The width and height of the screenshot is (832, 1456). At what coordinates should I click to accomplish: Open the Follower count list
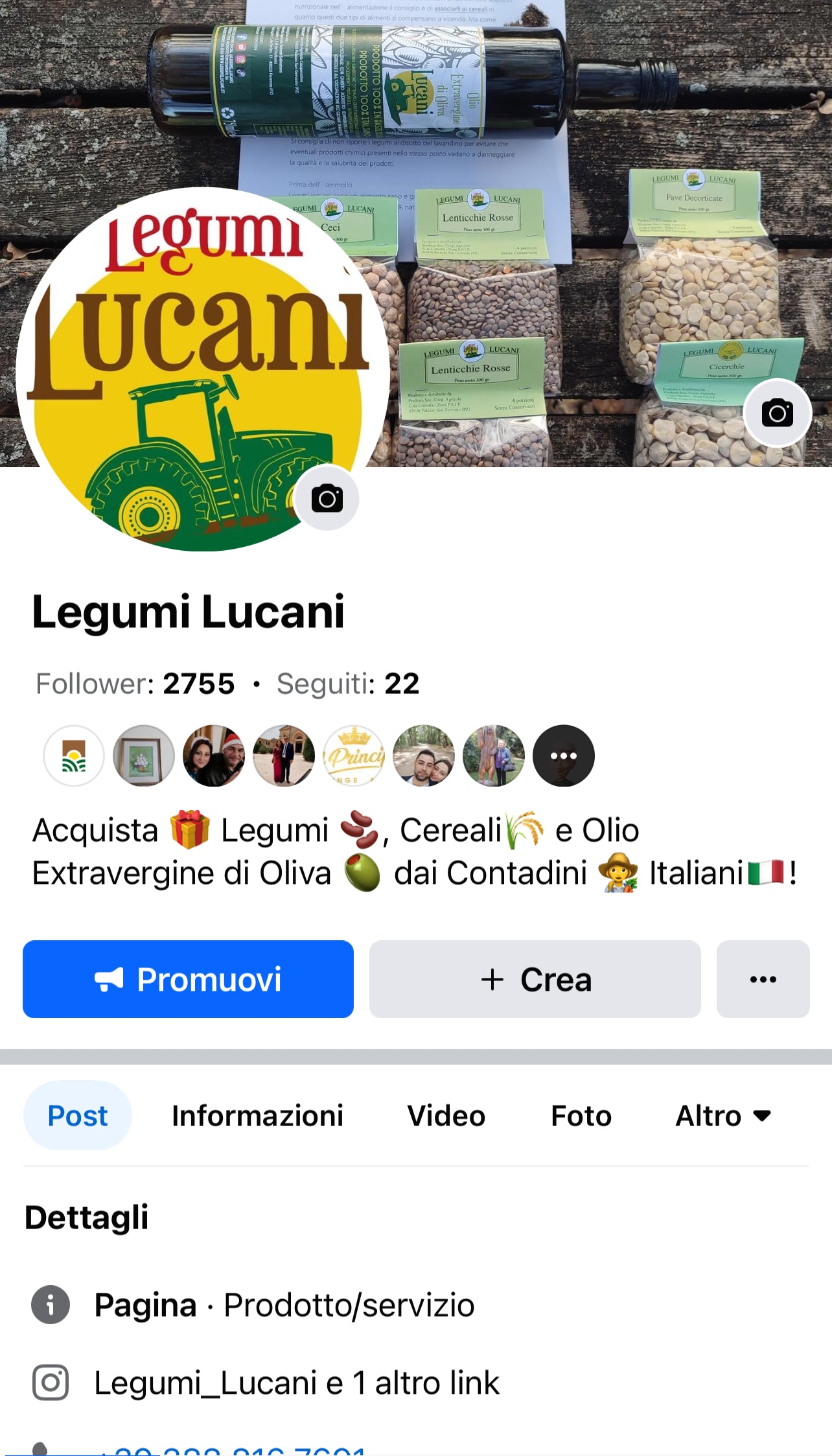pyautogui.click(x=135, y=684)
